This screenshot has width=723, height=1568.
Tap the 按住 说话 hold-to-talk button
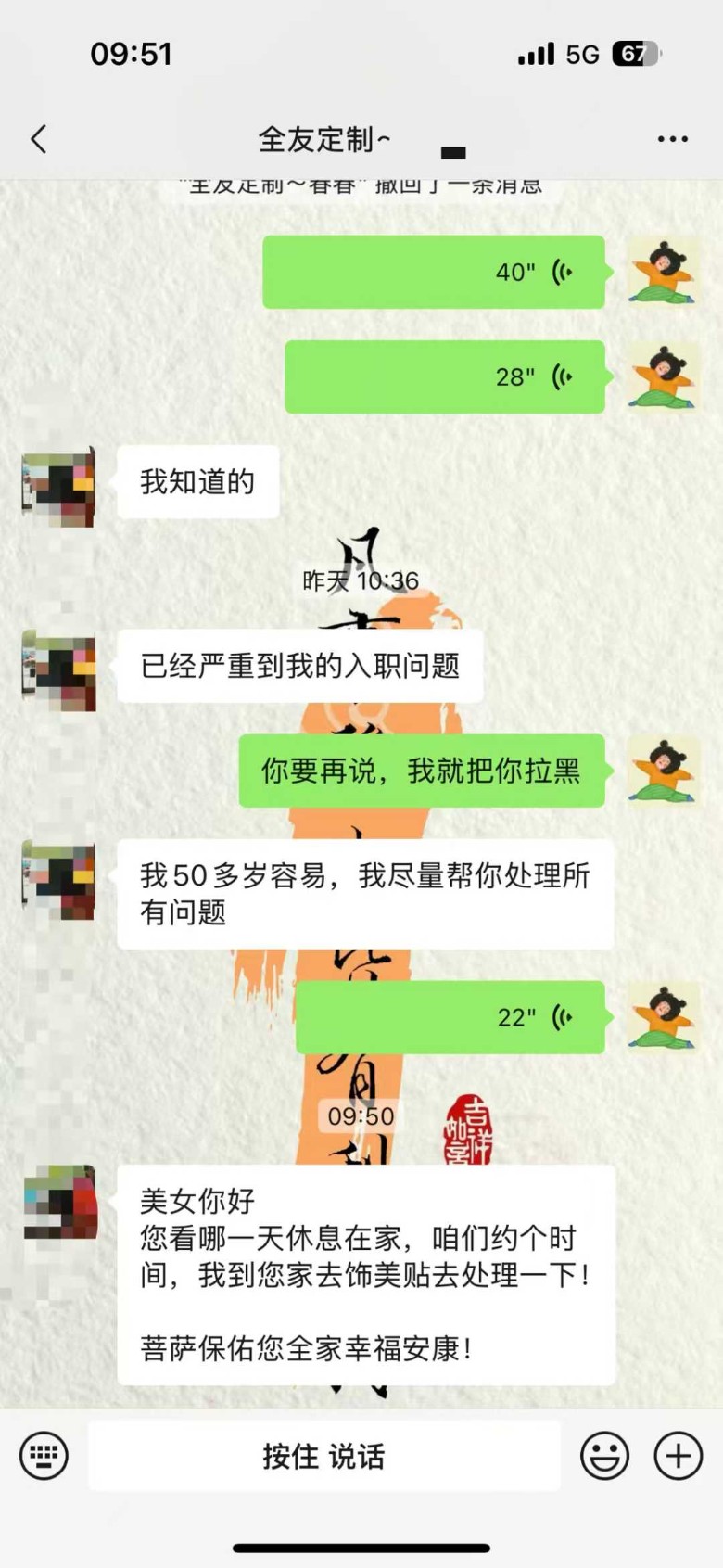pyautogui.click(x=323, y=1456)
